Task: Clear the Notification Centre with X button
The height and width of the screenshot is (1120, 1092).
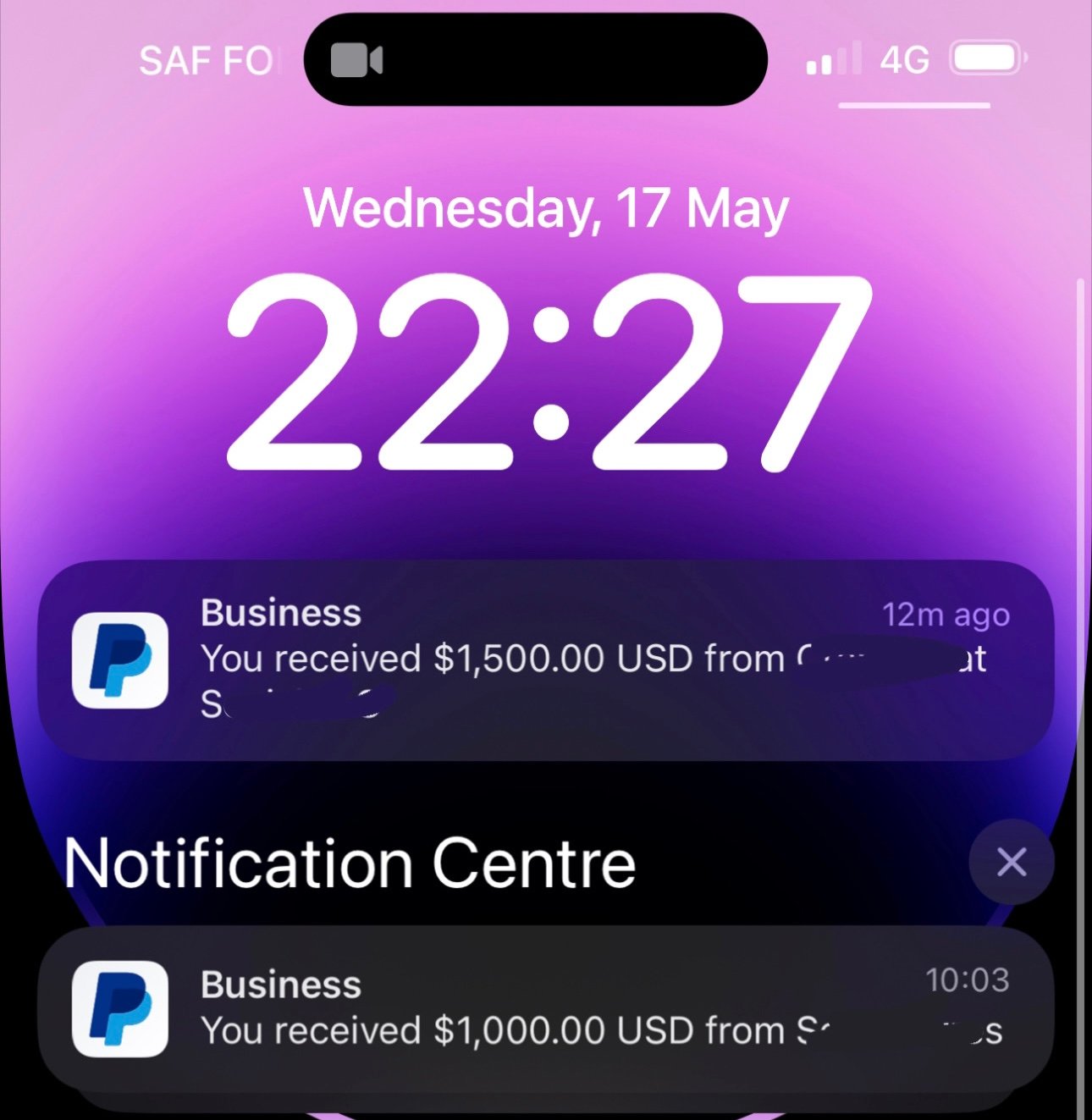Action: pyautogui.click(x=1011, y=863)
